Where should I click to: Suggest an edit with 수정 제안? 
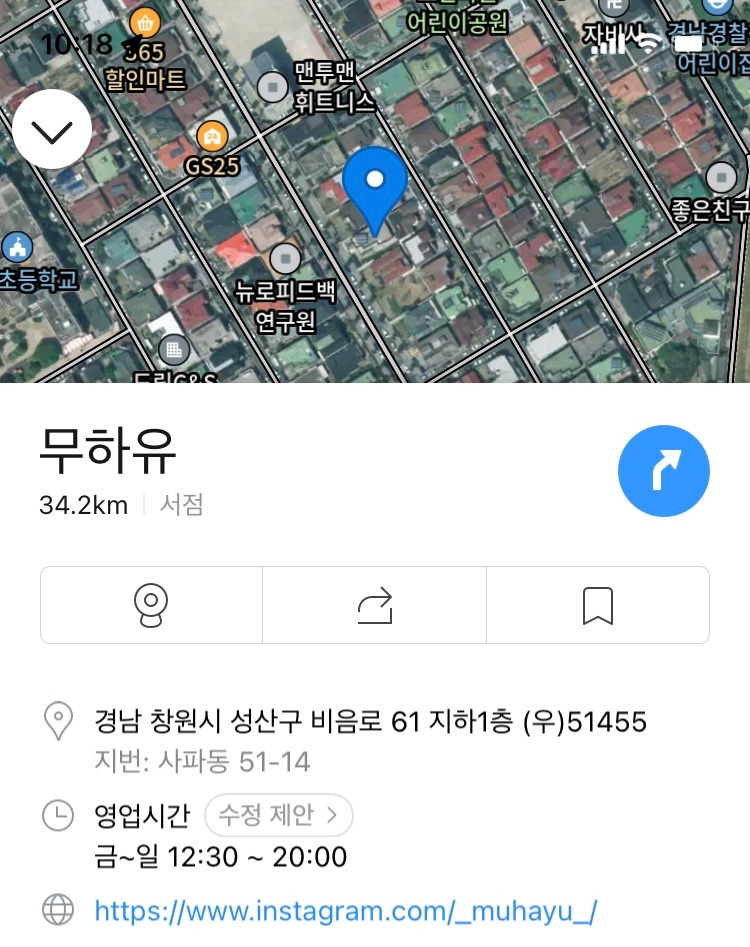pos(278,817)
